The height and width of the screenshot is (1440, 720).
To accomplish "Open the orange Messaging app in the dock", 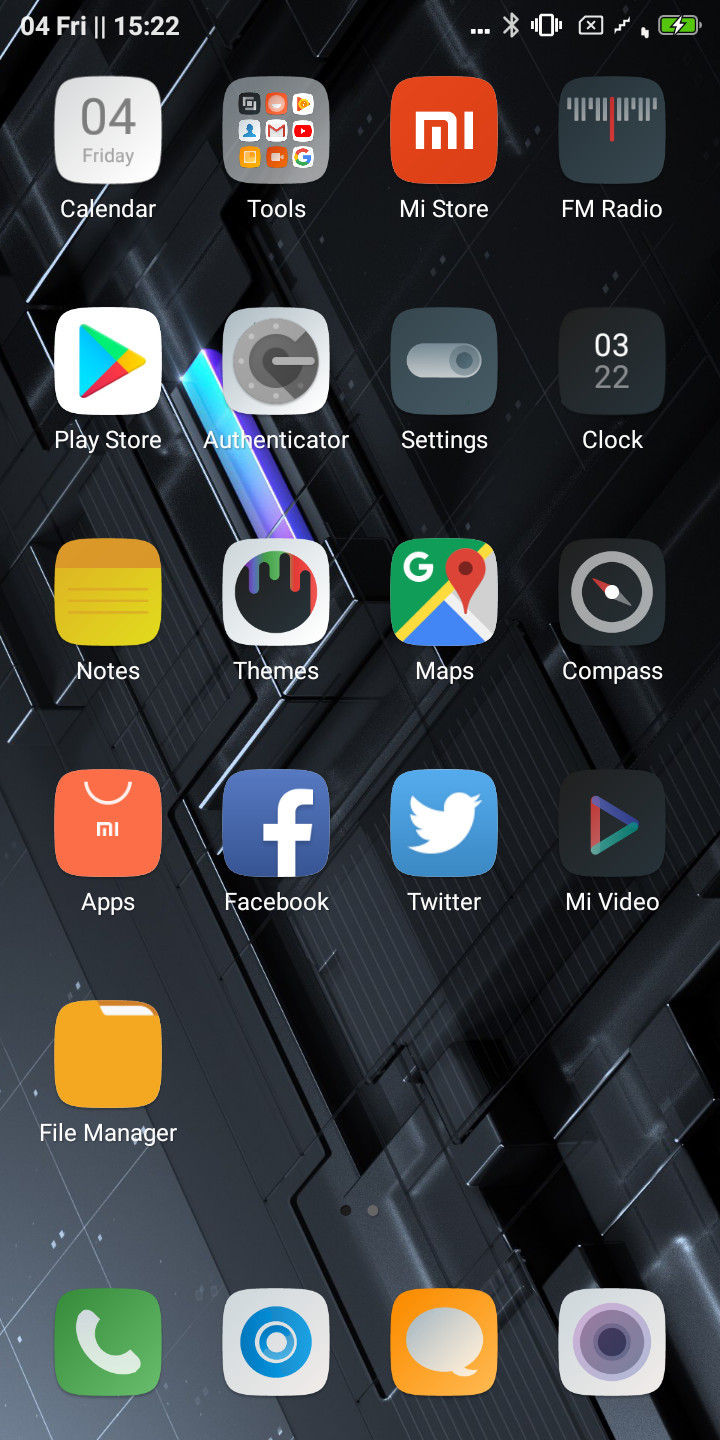I will (444, 1342).
